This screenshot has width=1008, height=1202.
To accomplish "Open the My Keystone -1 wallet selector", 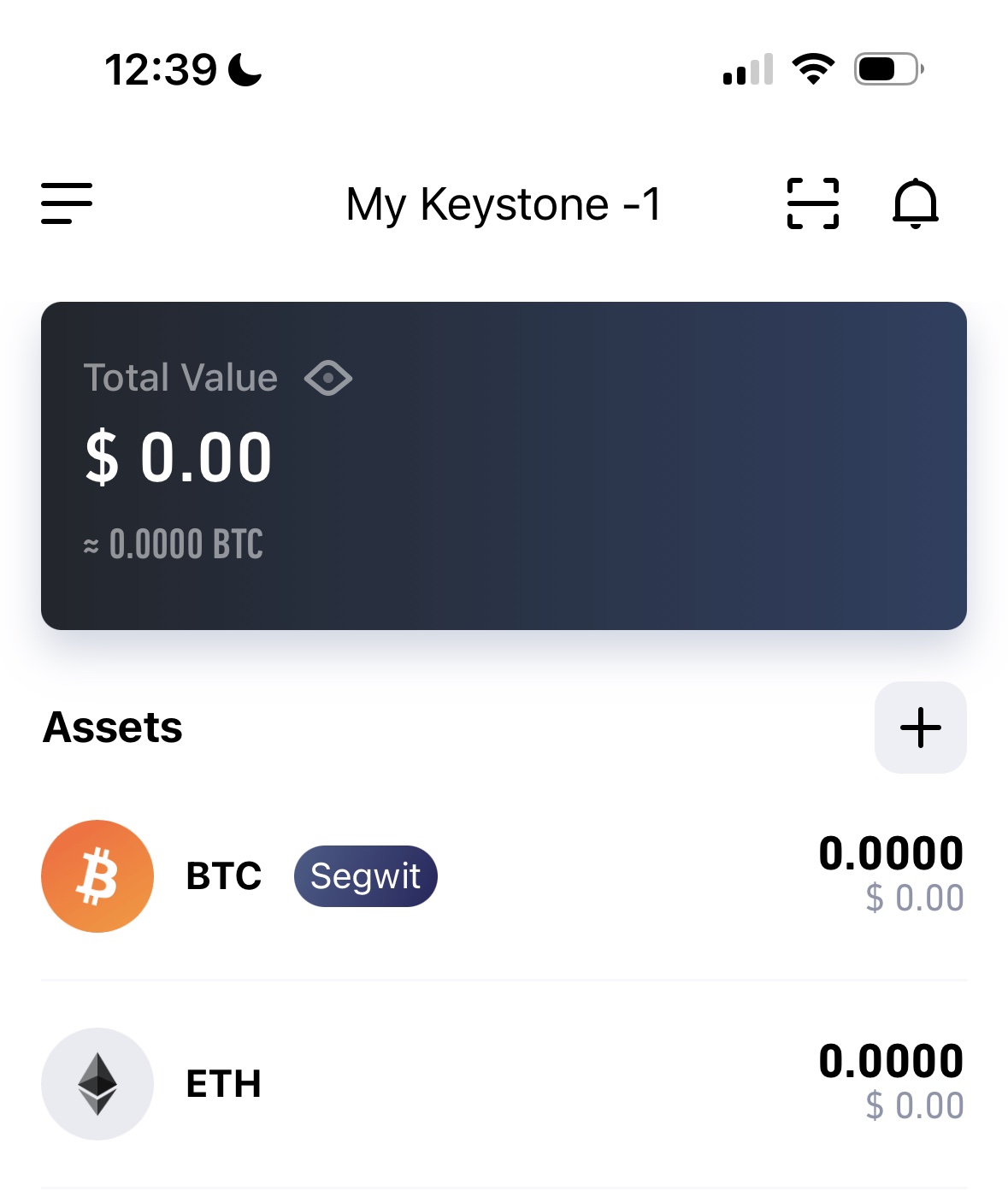I will (504, 203).
